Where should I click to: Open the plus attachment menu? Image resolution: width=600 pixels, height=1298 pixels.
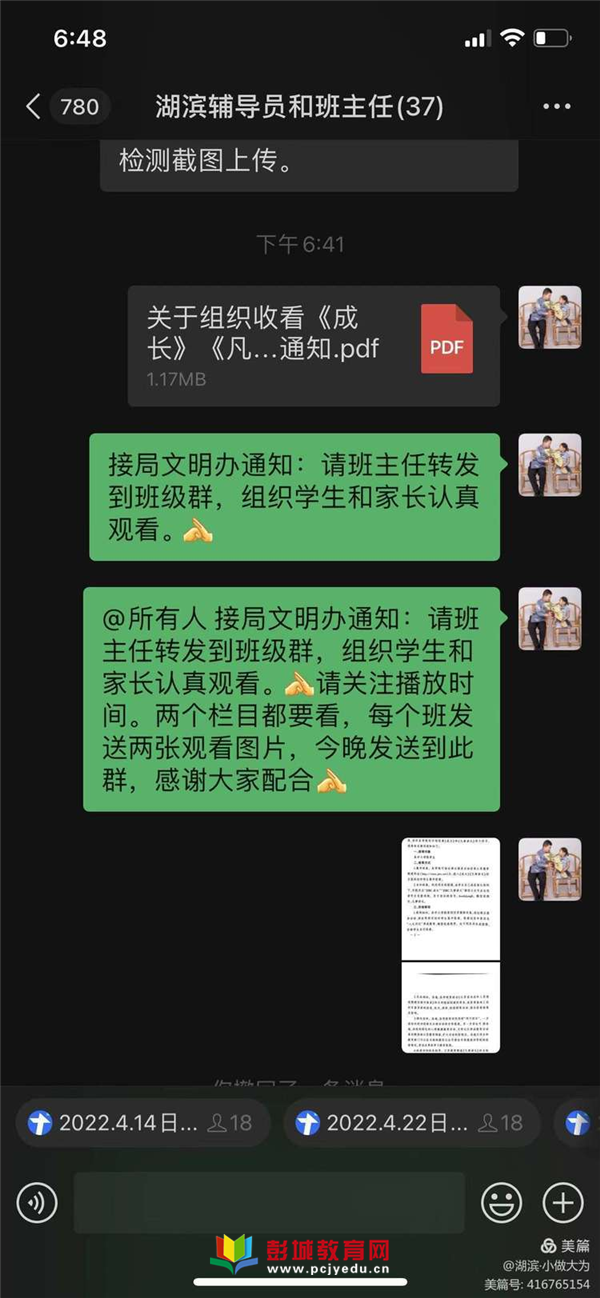(x=562, y=1203)
